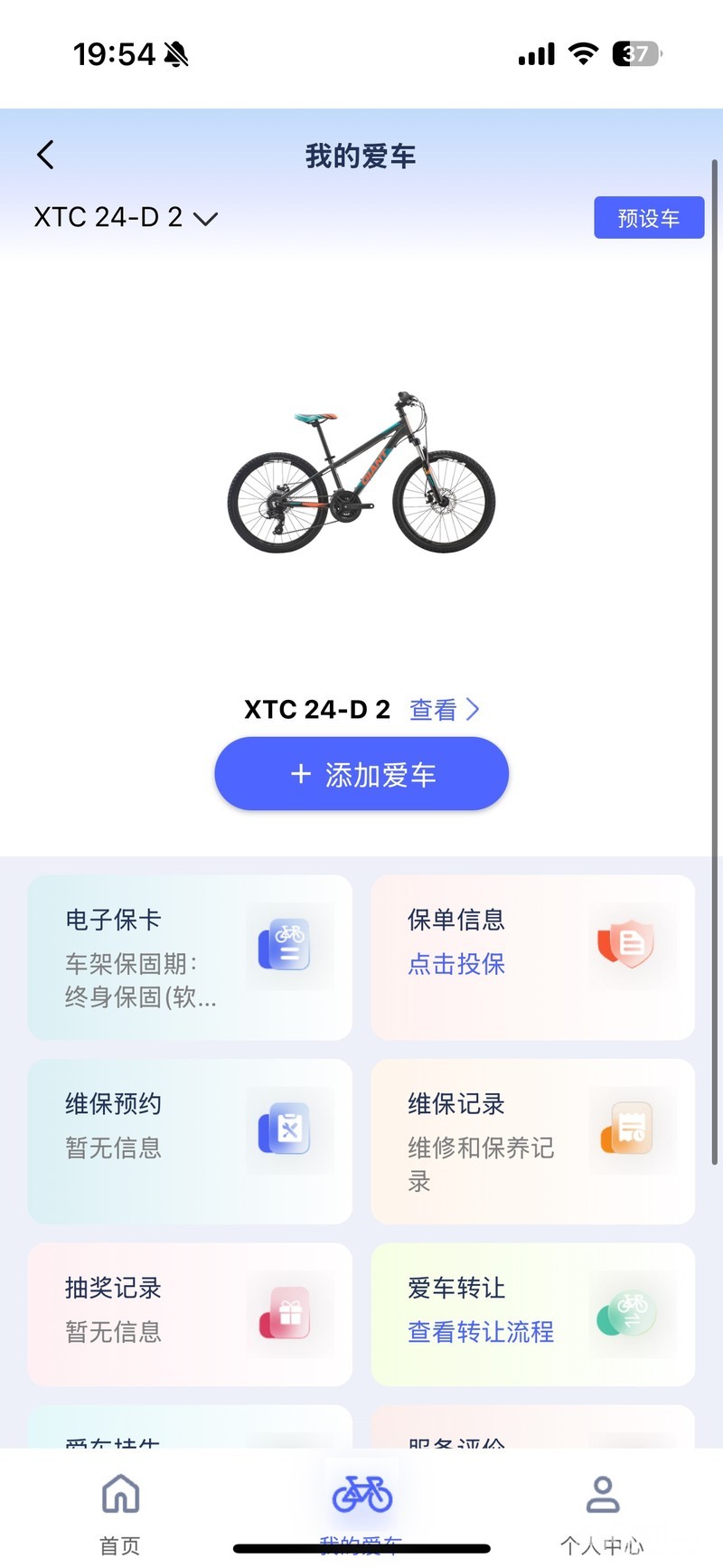Open the 抽奖记录 card
This screenshot has height=1568, width=723.
point(190,1314)
